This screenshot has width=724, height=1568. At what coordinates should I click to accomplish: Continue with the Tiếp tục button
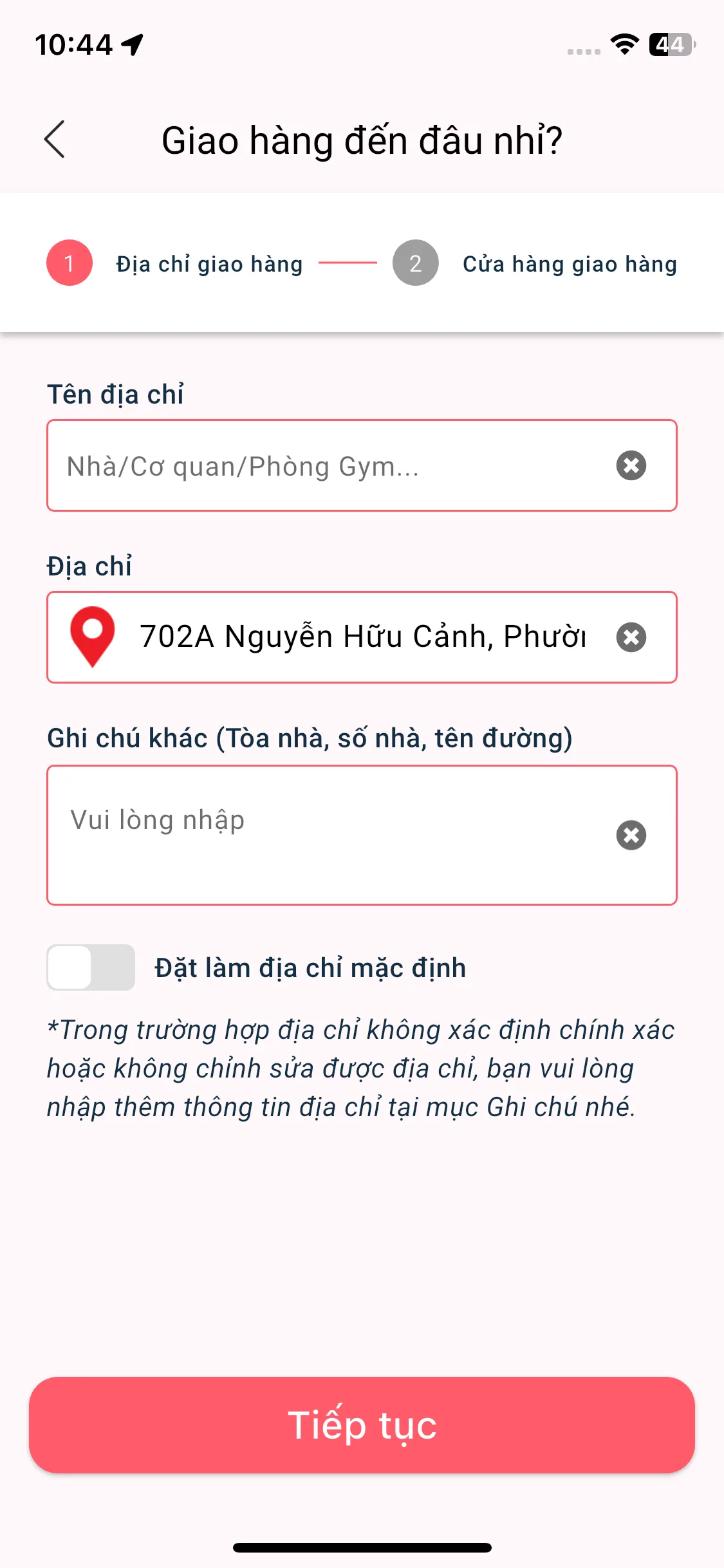point(362,1425)
